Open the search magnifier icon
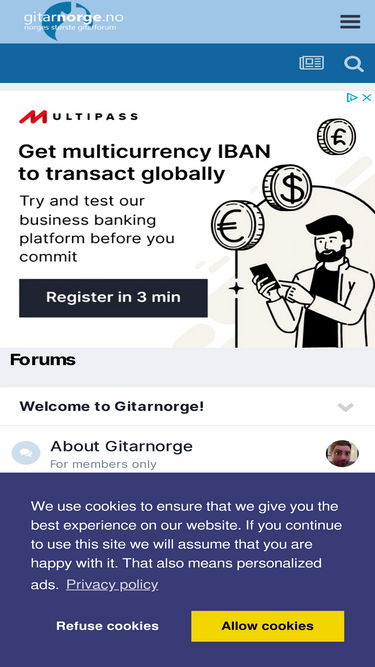The height and width of the screenshot is (667, 375). pos(354,64)
